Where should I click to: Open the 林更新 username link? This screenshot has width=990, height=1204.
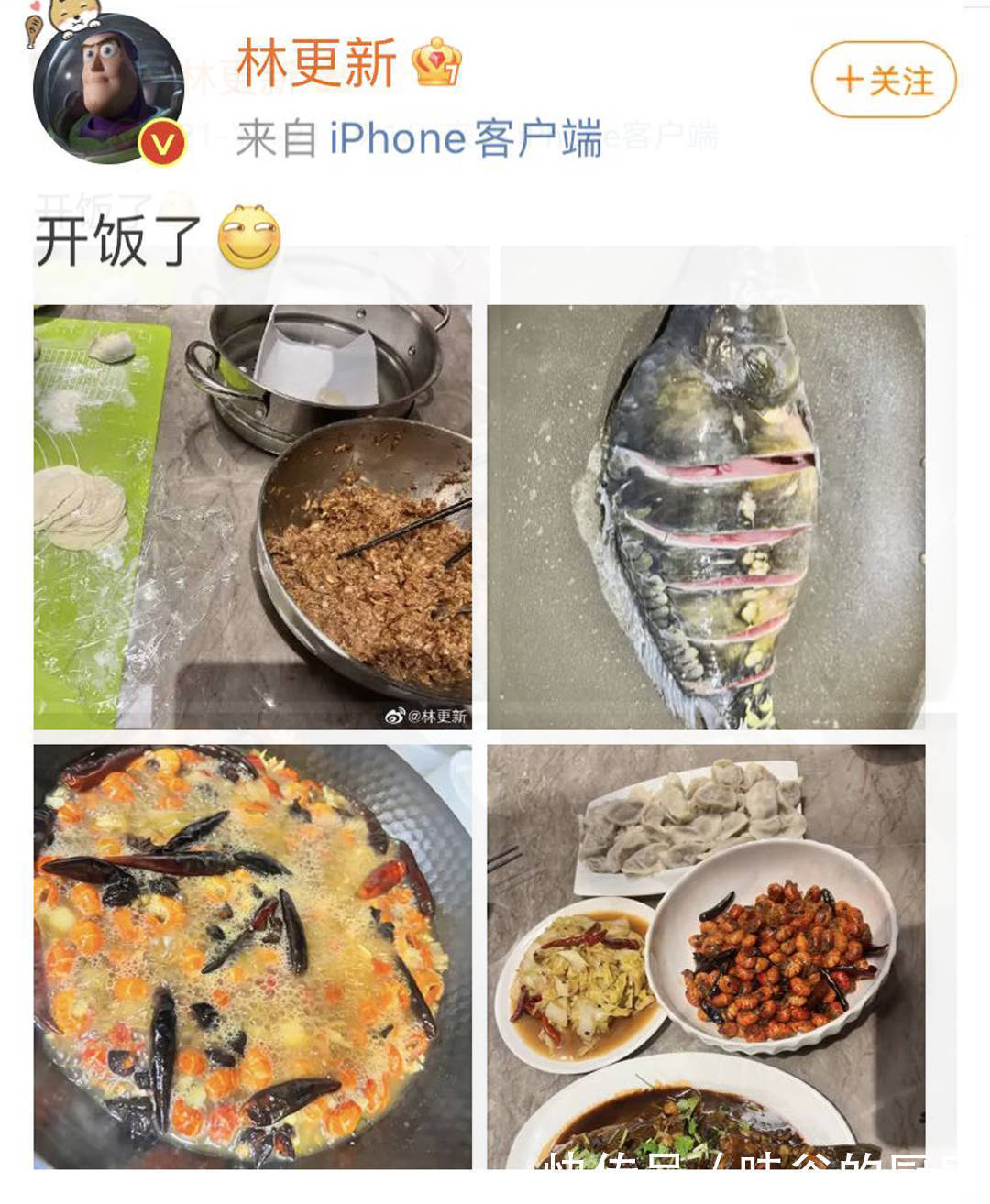[x=317, y=63]
